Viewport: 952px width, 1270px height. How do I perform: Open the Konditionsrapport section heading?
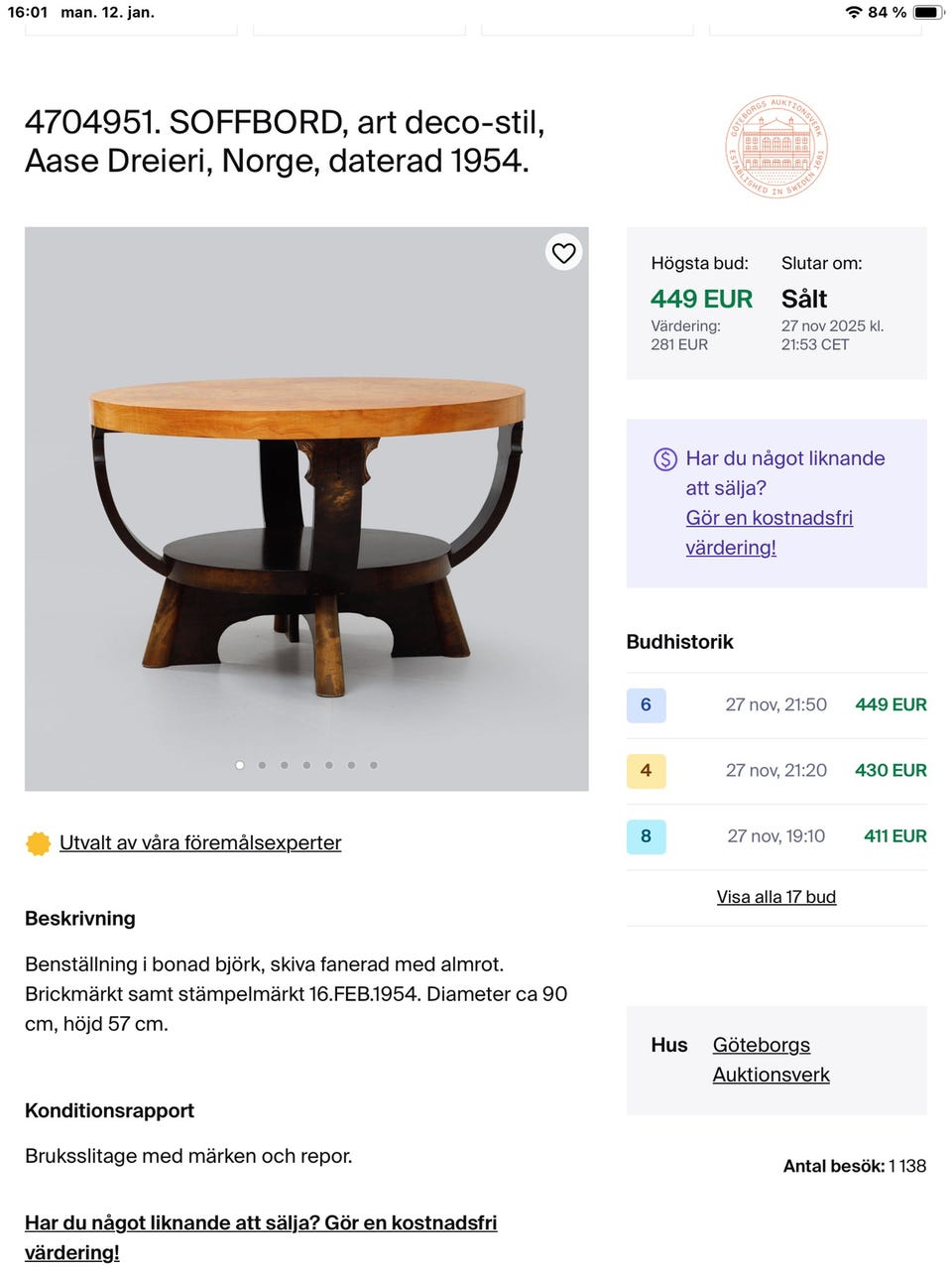tap(110, 1110)
